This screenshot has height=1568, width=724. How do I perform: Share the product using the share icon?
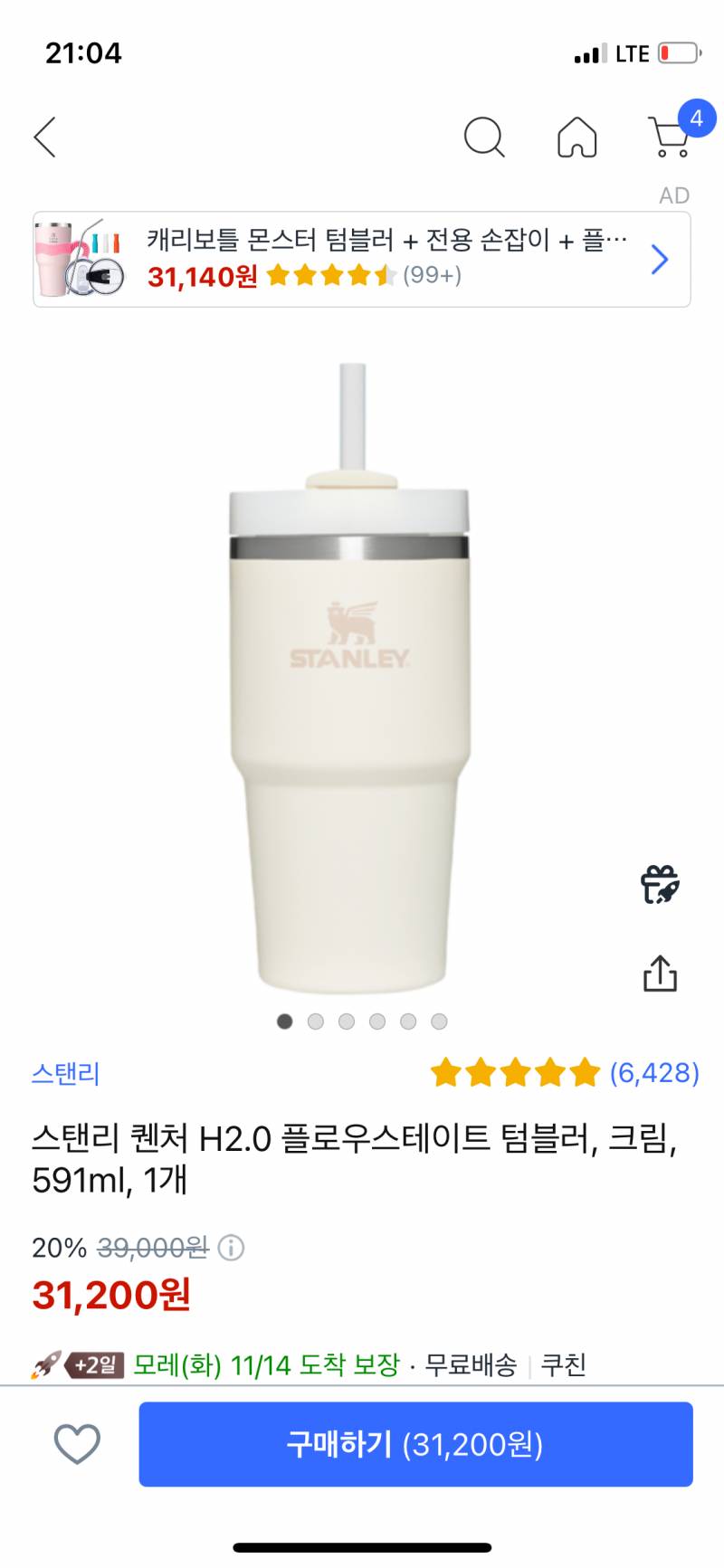(x=662, y=974)
